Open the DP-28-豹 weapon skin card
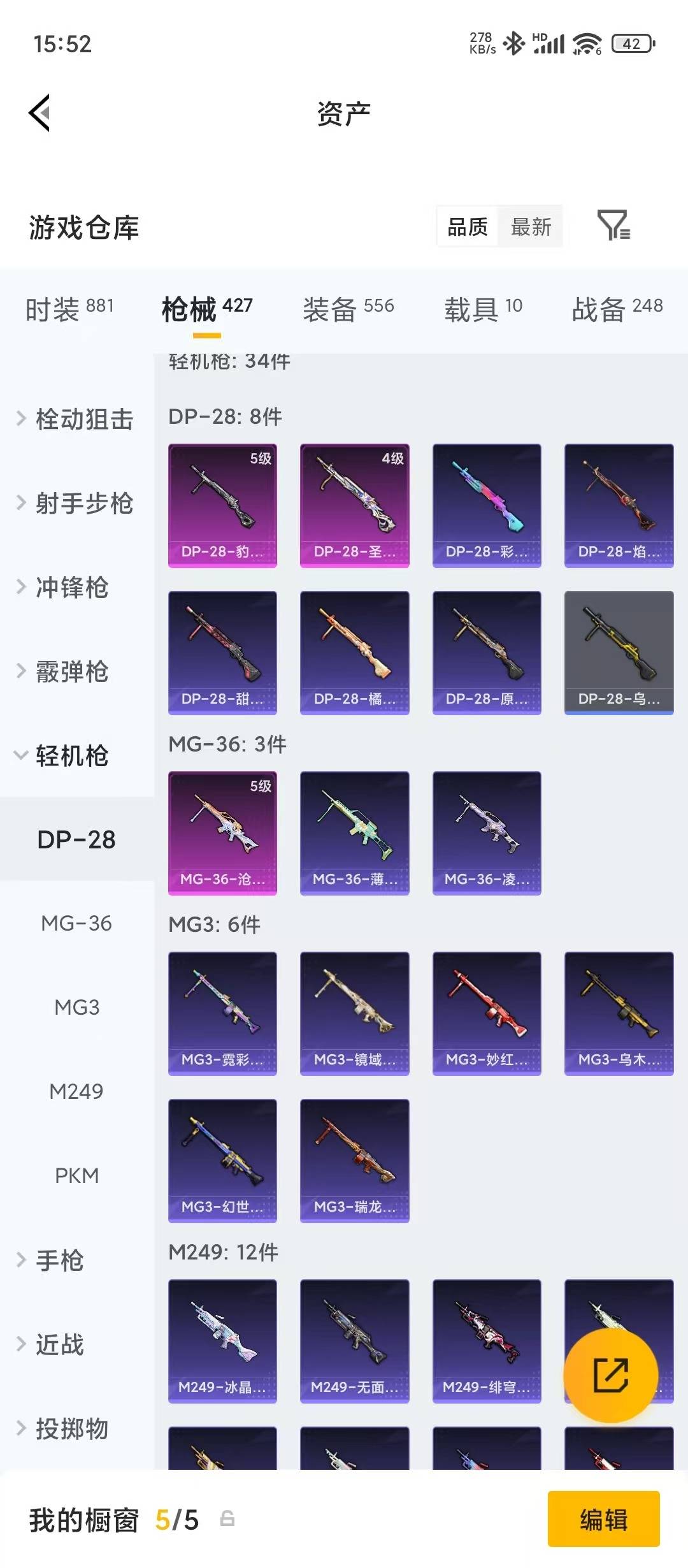Image resolution: width=688 pixels, height=1568 pixels. 222,503
